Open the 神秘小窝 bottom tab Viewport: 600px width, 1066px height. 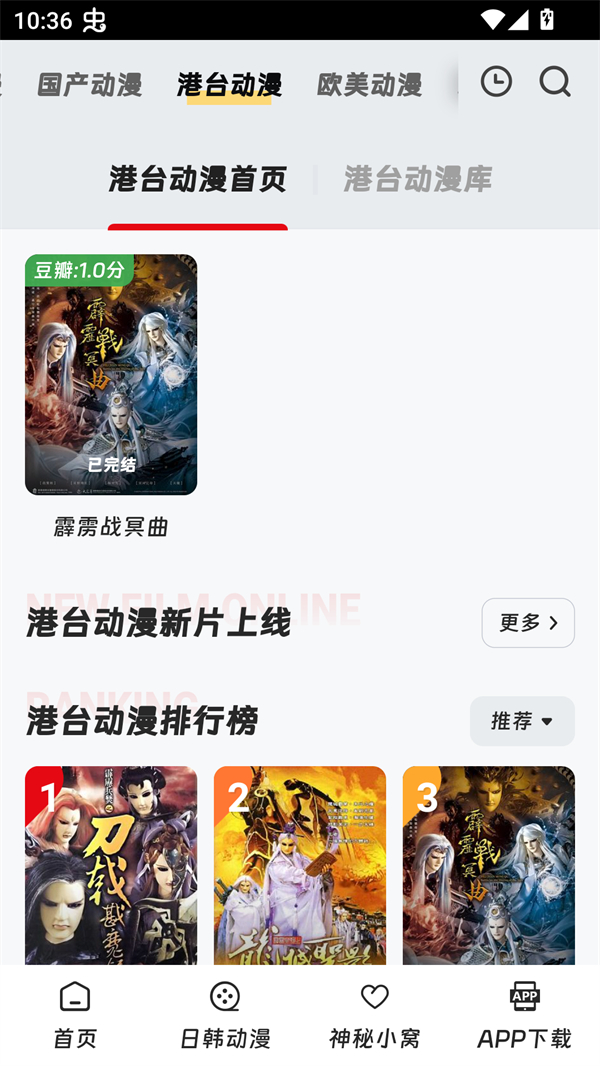pyautogui.click(x=375, y=1015)
